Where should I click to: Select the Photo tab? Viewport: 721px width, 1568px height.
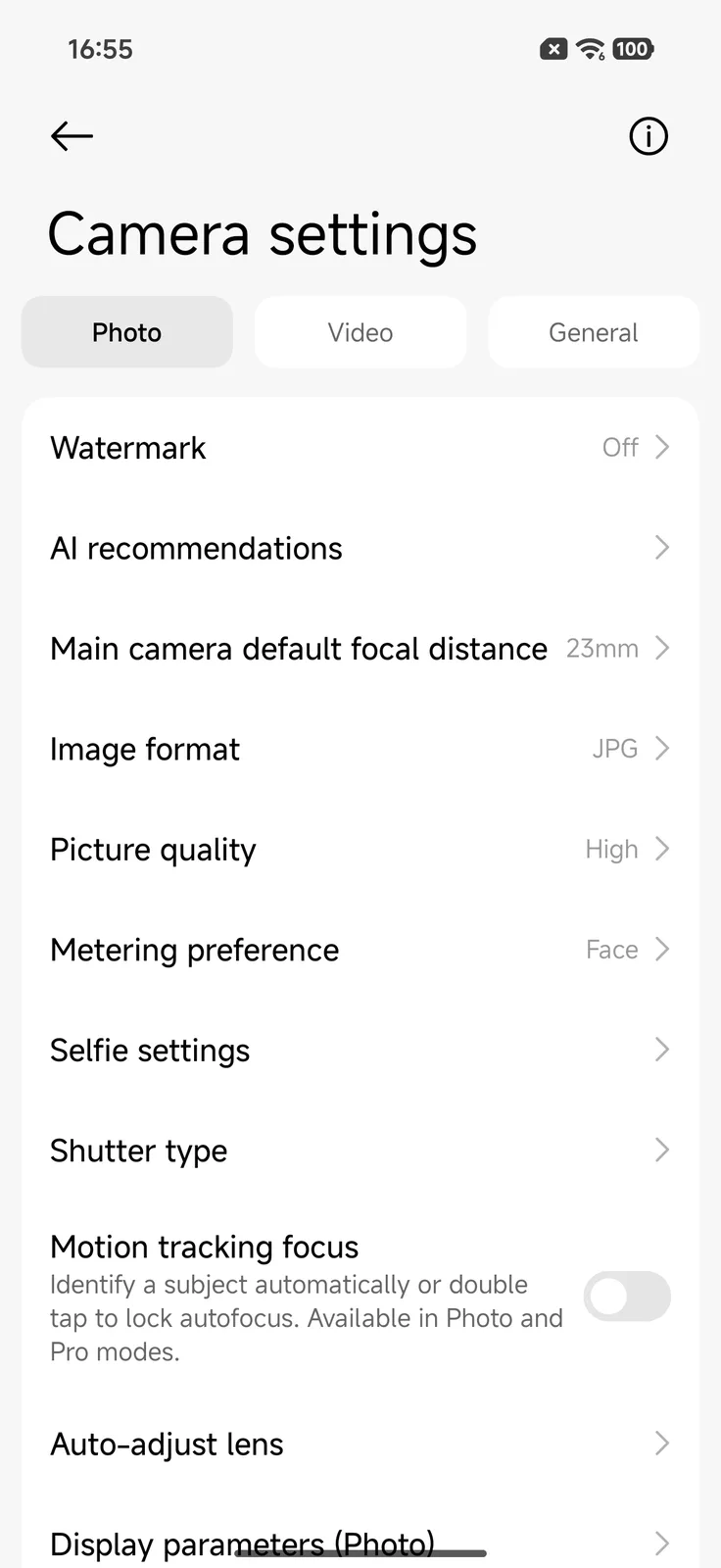pos(127,332)
